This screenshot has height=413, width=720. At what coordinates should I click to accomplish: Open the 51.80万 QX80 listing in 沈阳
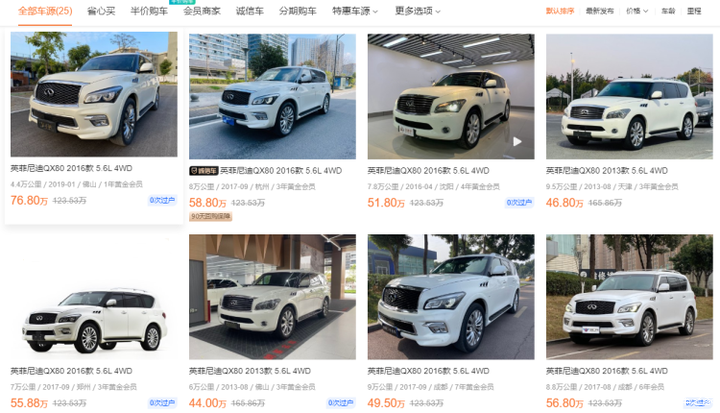(x=450, y=96)
